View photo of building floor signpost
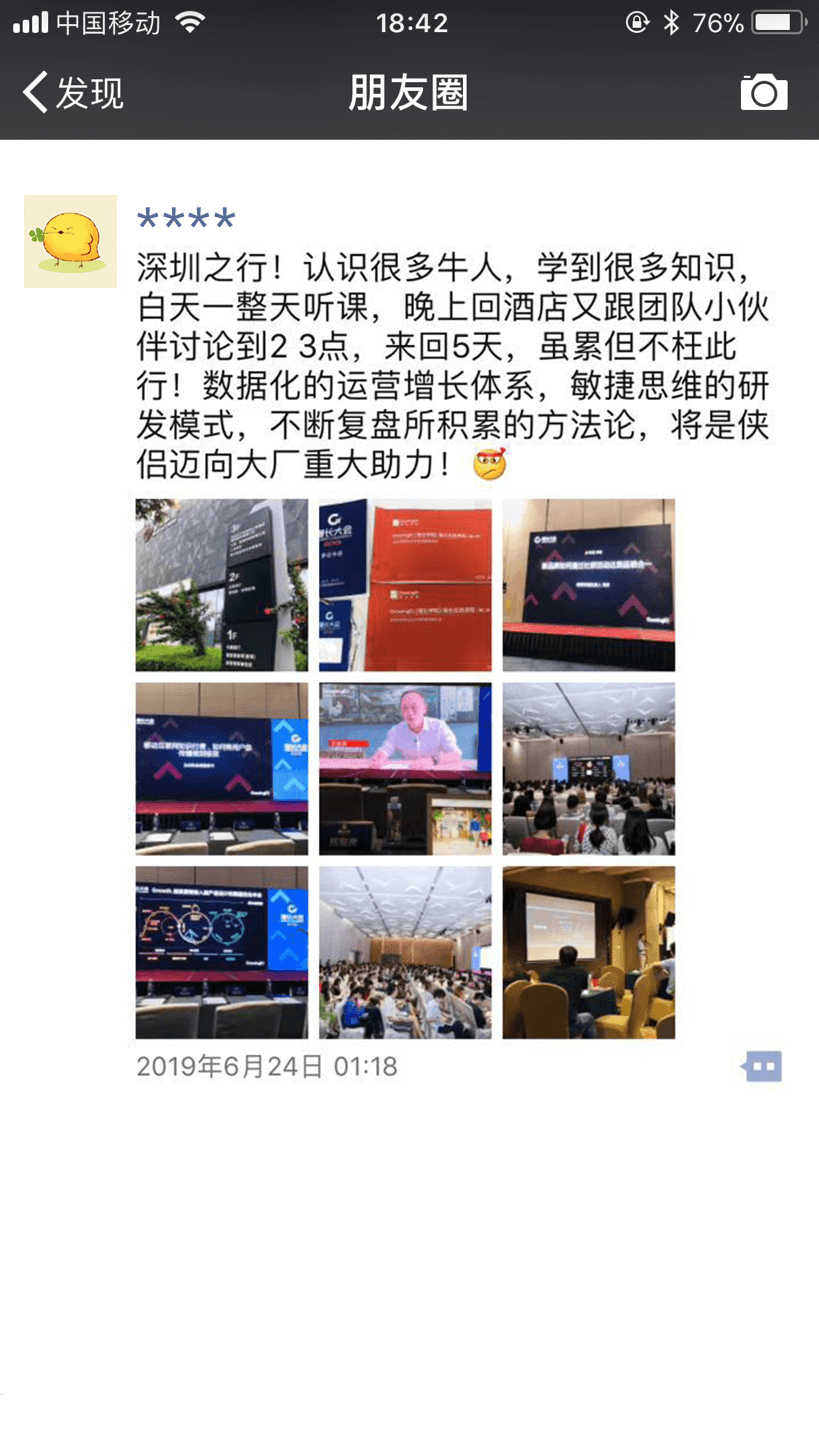 (222, 585)
